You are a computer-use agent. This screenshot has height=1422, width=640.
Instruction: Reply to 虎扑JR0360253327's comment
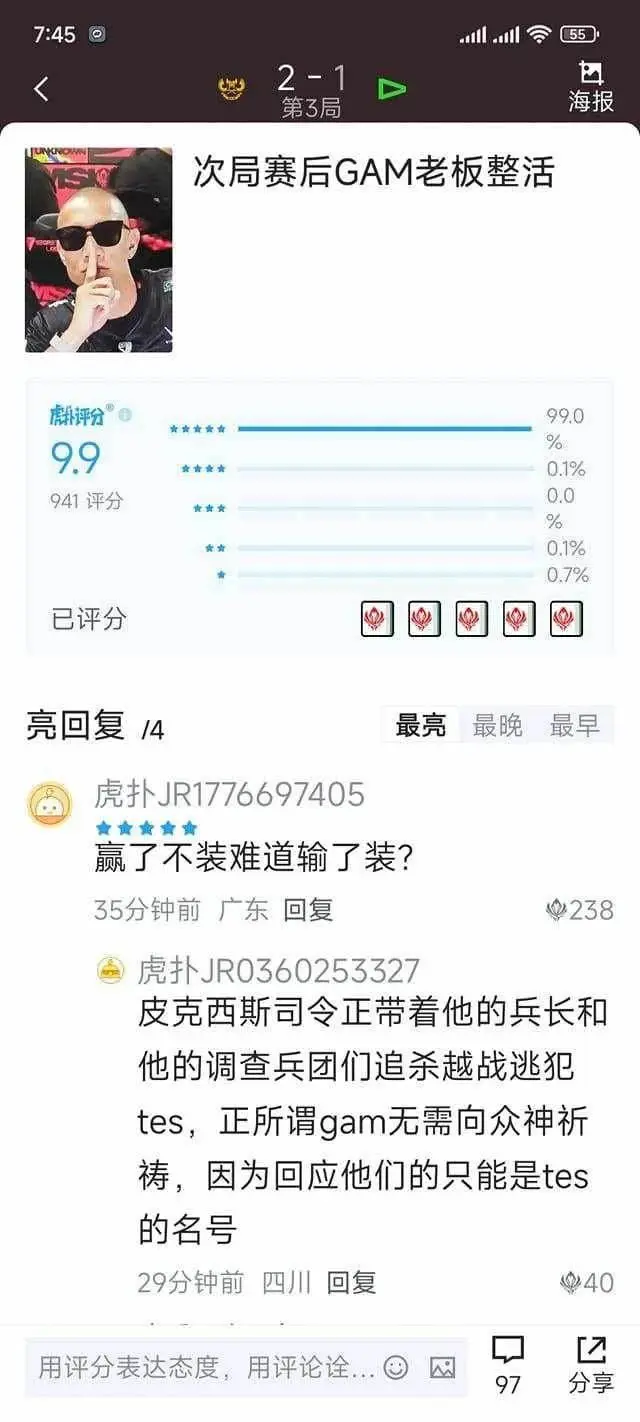(352, 1282)
